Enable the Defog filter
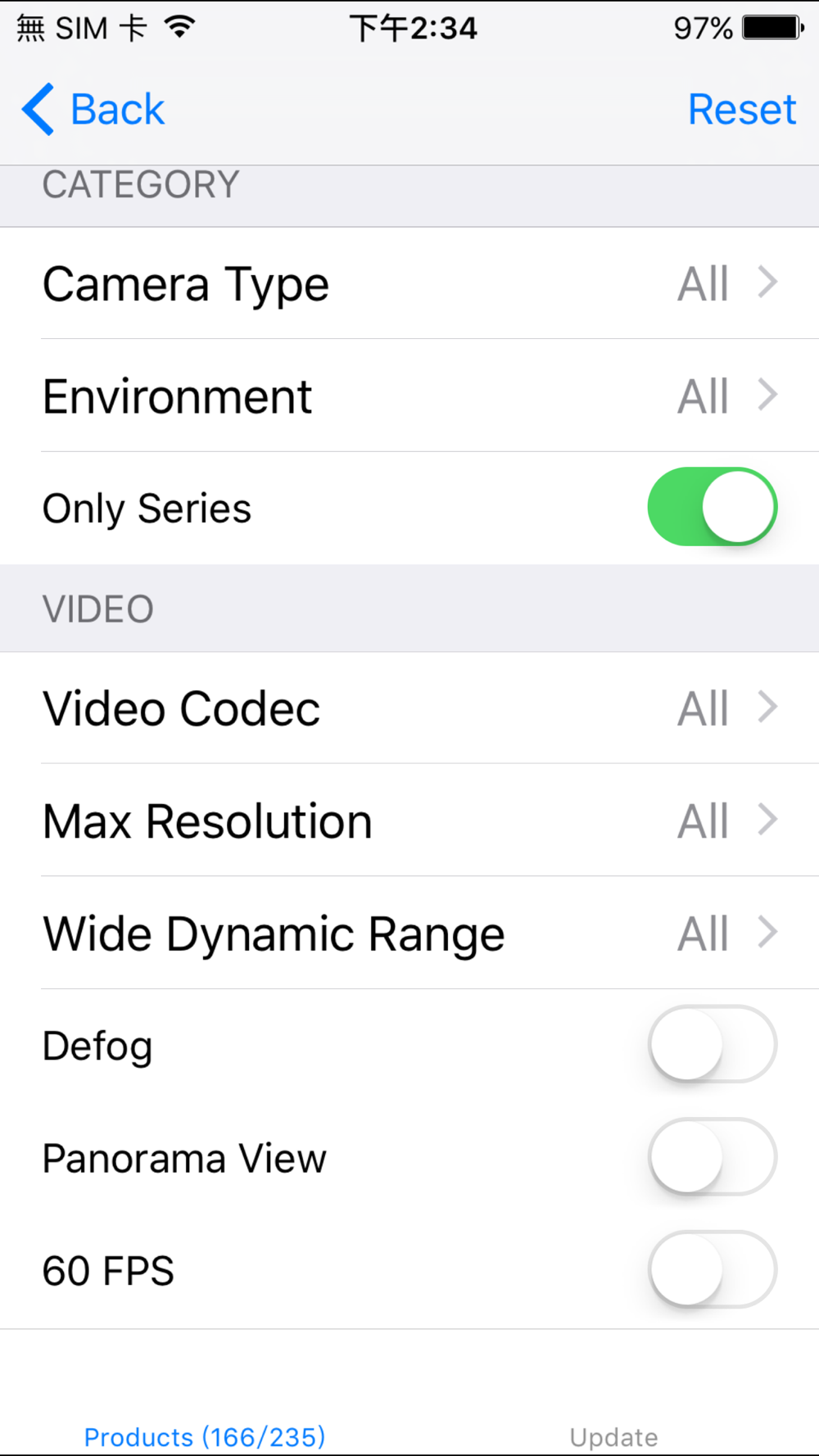819x1456 pixels. point(712,1045)
